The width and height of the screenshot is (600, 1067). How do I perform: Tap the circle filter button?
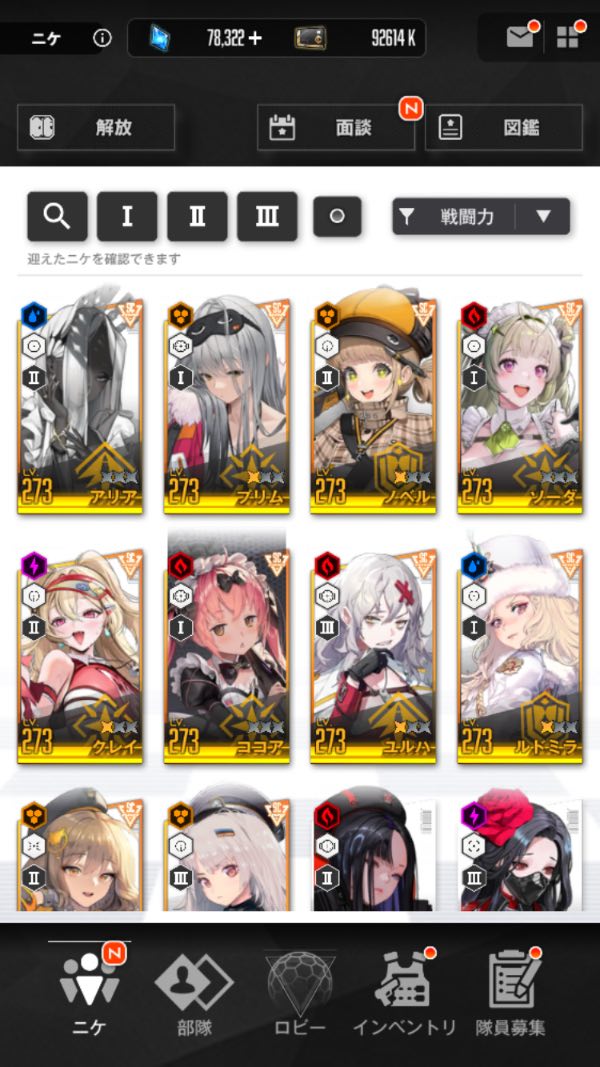click(x=337, y=216)
